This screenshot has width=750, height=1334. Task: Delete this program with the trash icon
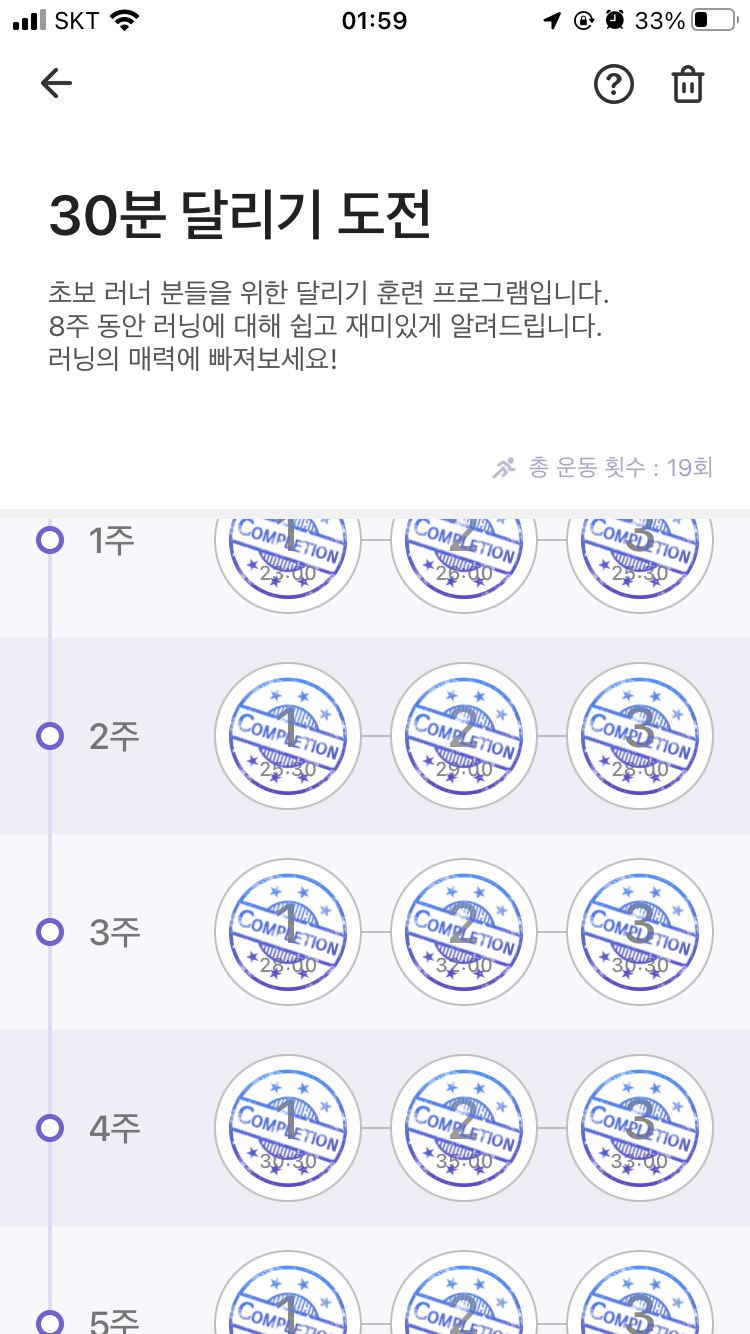687,85
